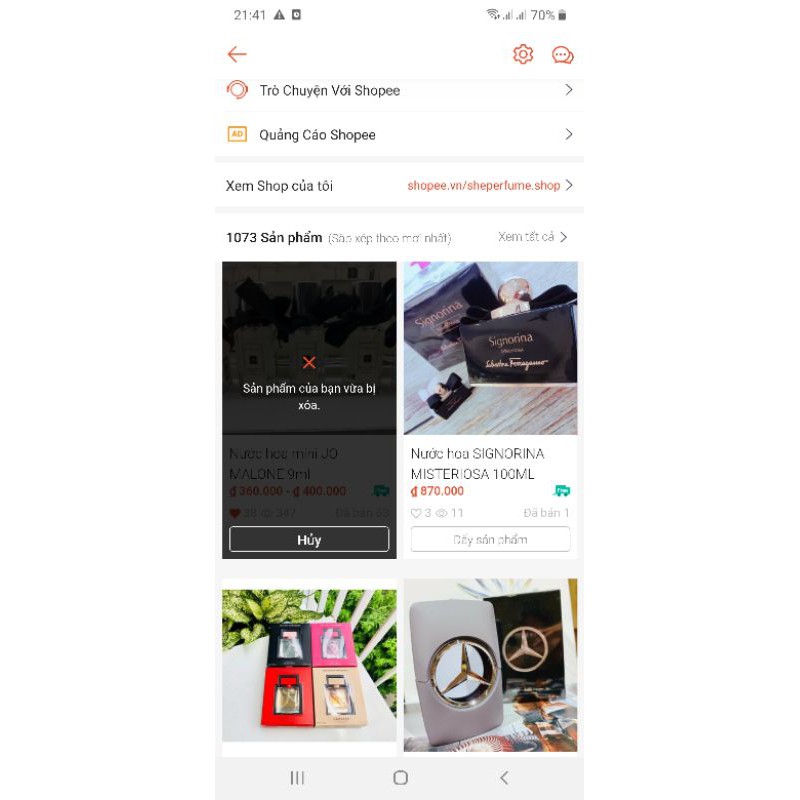The width and height of the screenshot is (800, 800).
Task: Open Quảng Cáo Shopee row
Action: [x=399, y=134]
